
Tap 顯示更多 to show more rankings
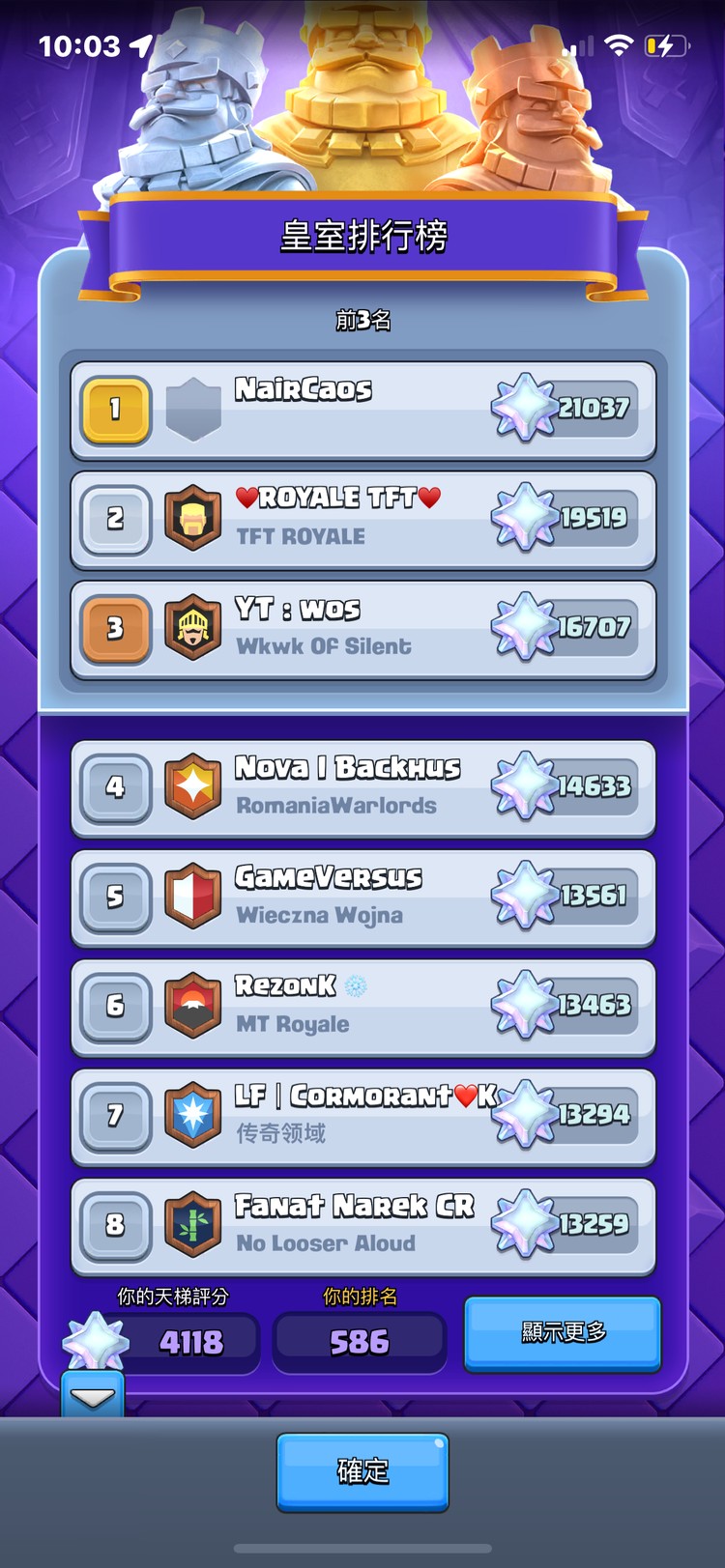(x=563, y=1333)
